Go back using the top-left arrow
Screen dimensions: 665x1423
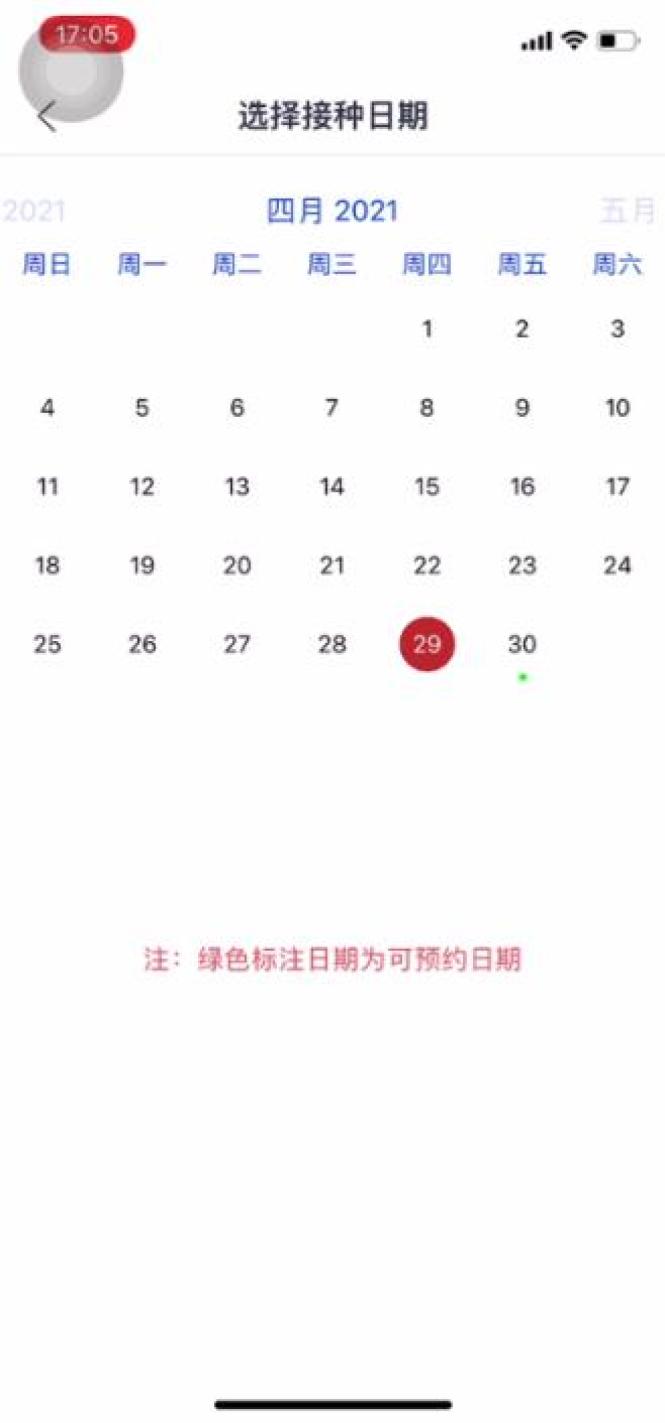(x=46, y=116)
